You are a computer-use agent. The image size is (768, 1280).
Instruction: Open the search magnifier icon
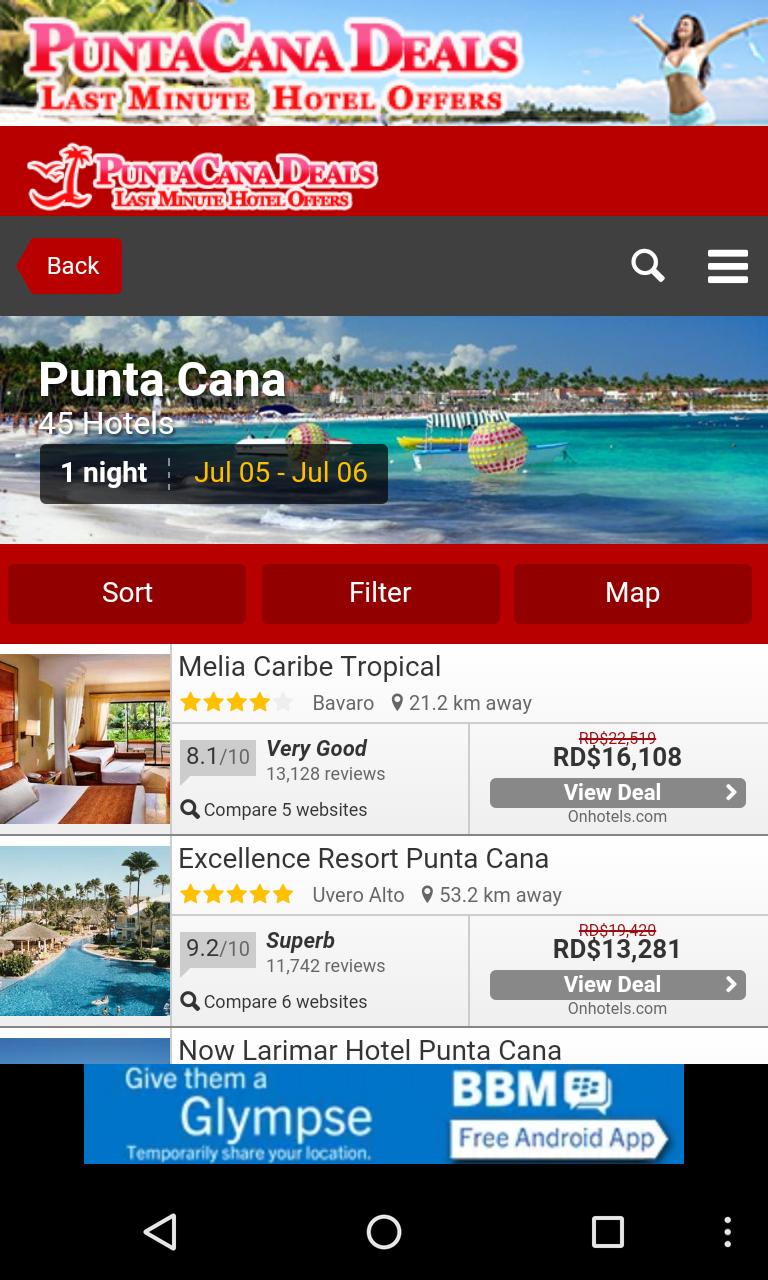tap(648, 266)
